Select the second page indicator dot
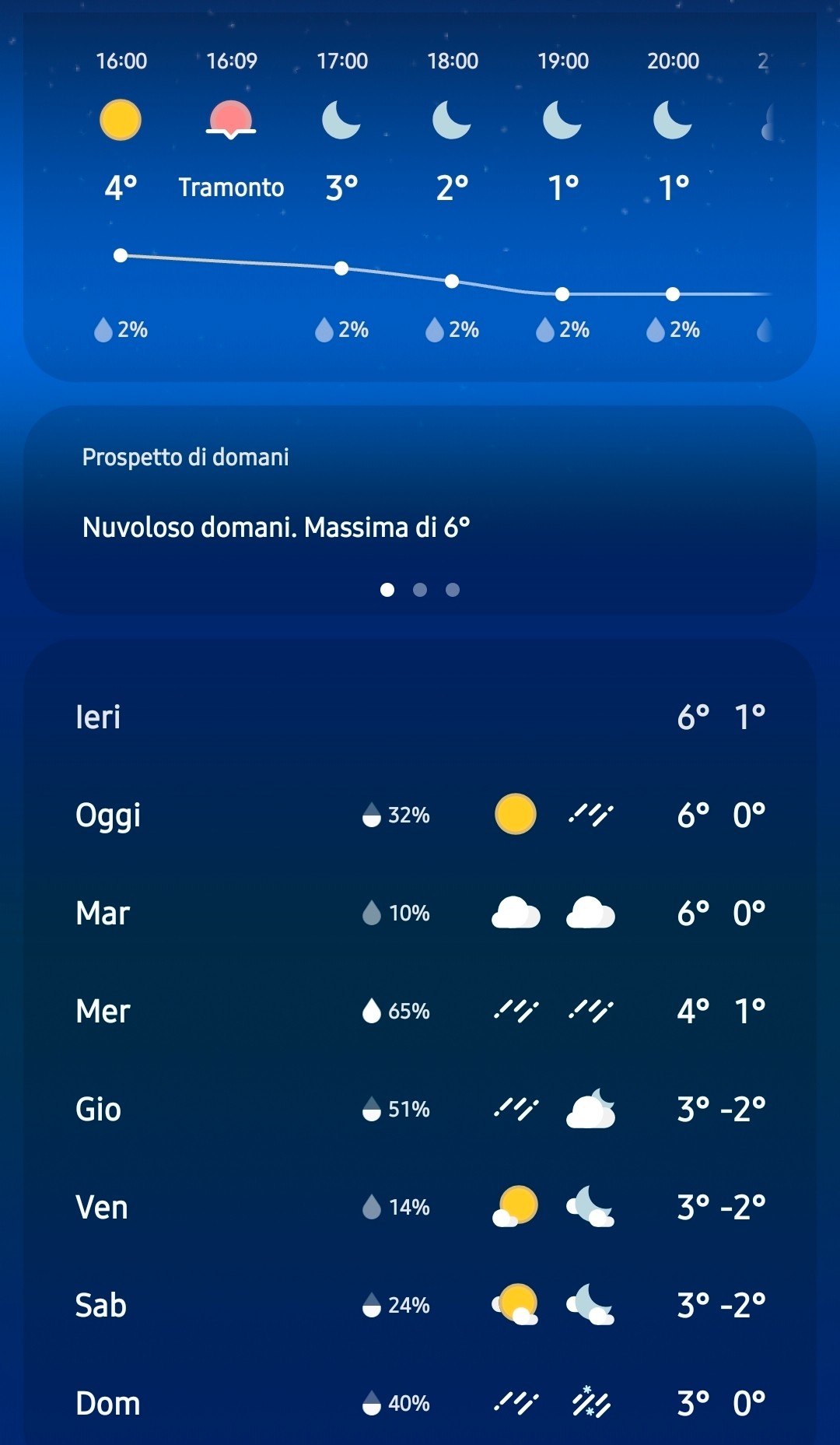The width and height of the screenshot is (840, 1445). click(420, 590)
